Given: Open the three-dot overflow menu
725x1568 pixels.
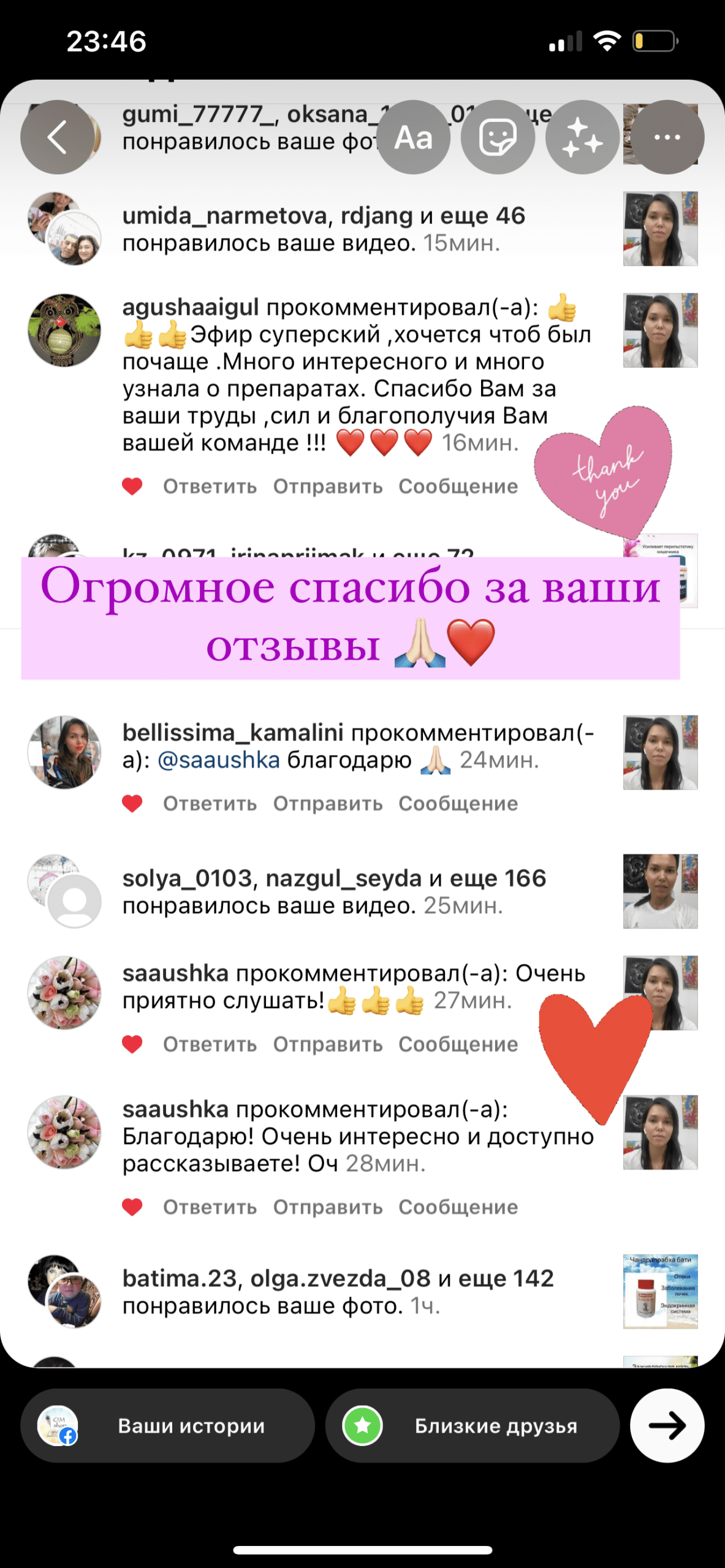Looking at the screenshot, I should [x=667, y=137].
